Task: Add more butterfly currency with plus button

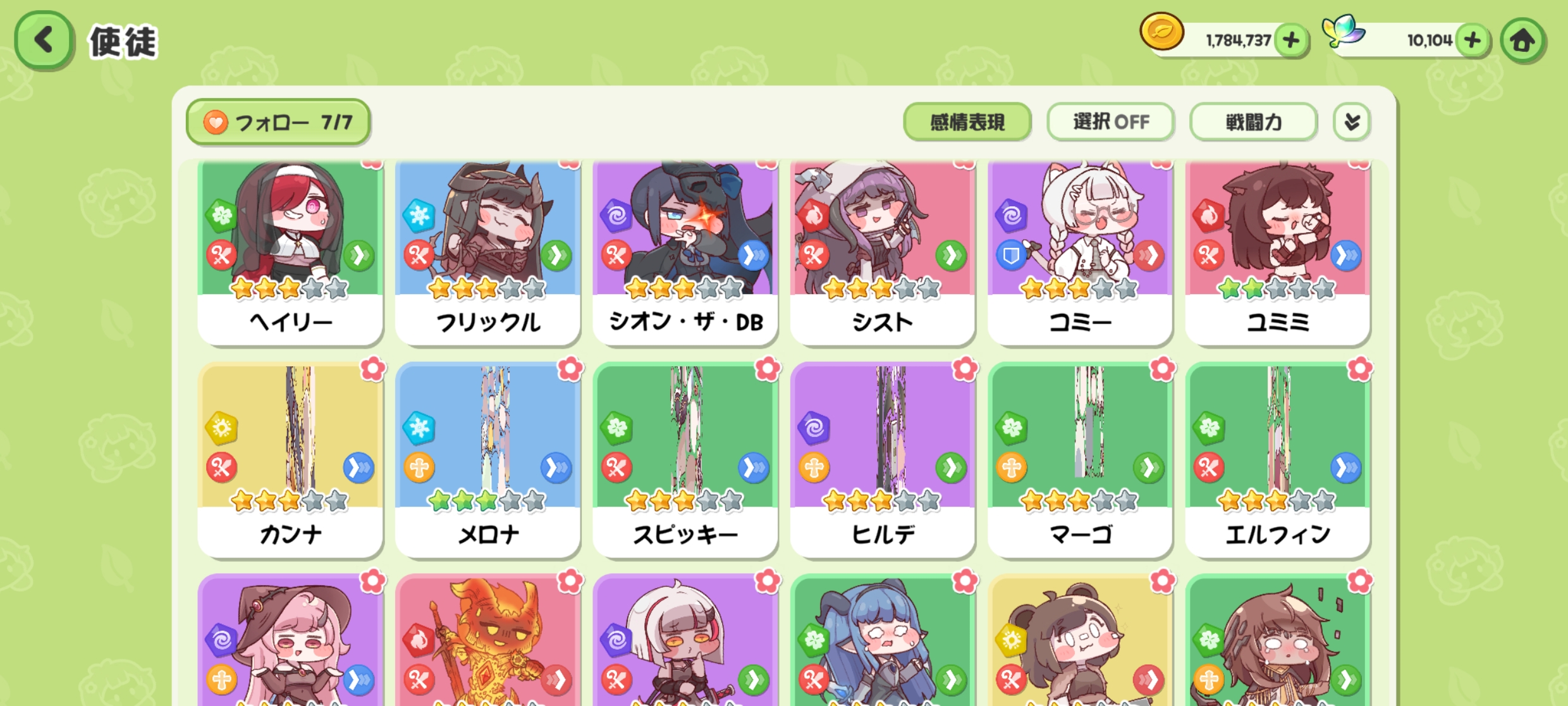Action: coord(1473,40)
